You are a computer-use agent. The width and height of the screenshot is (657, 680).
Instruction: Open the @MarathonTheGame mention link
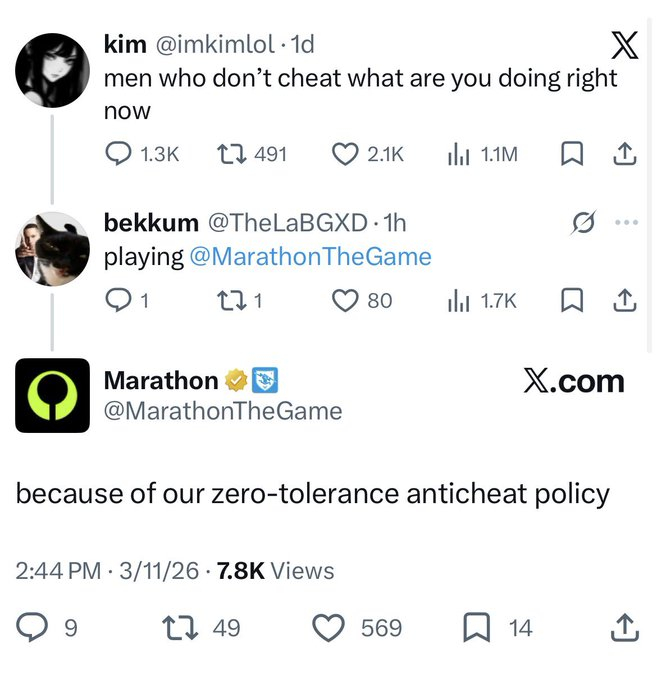(x=310, y=257)
